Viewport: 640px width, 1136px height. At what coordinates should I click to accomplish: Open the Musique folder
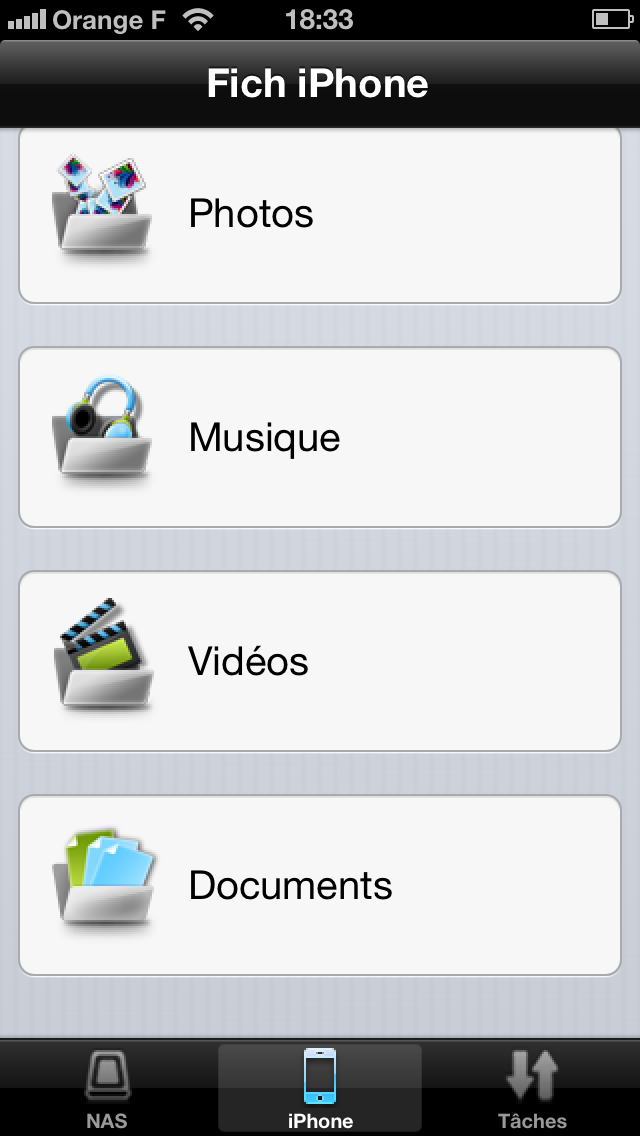click(320, 437)
